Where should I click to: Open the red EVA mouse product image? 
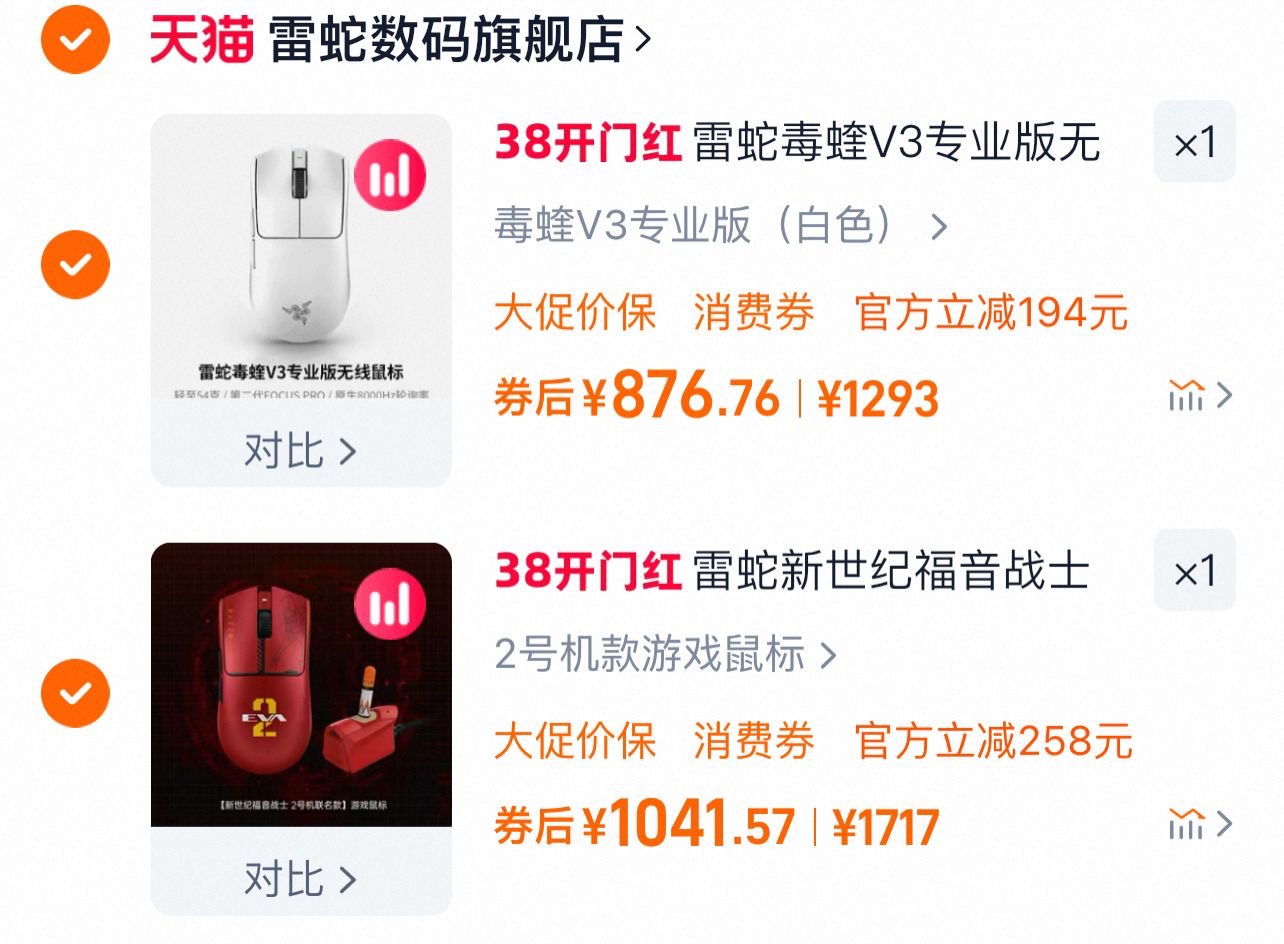(300, 685)
